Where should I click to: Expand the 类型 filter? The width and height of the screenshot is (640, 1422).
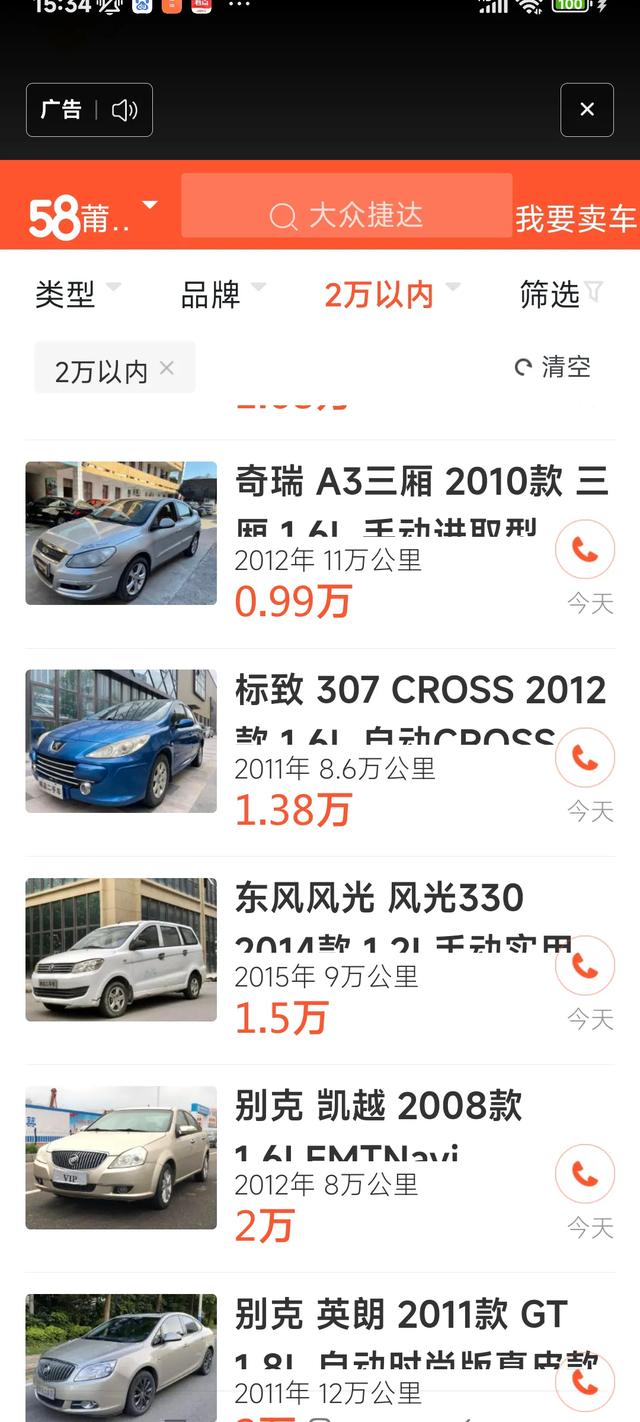pos(76,294)
